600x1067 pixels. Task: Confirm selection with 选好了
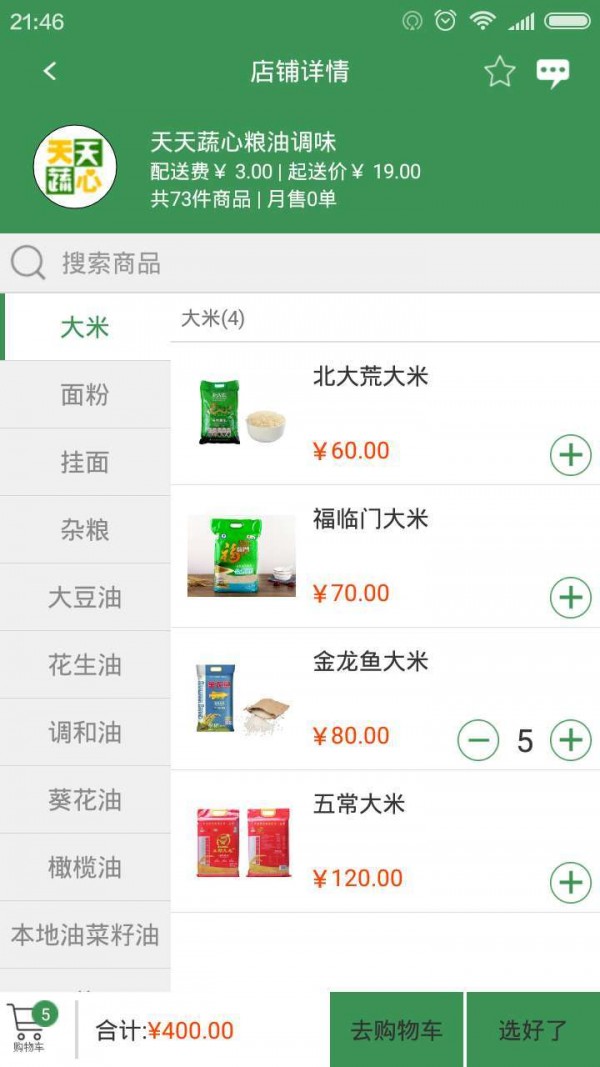[533, 1030]
